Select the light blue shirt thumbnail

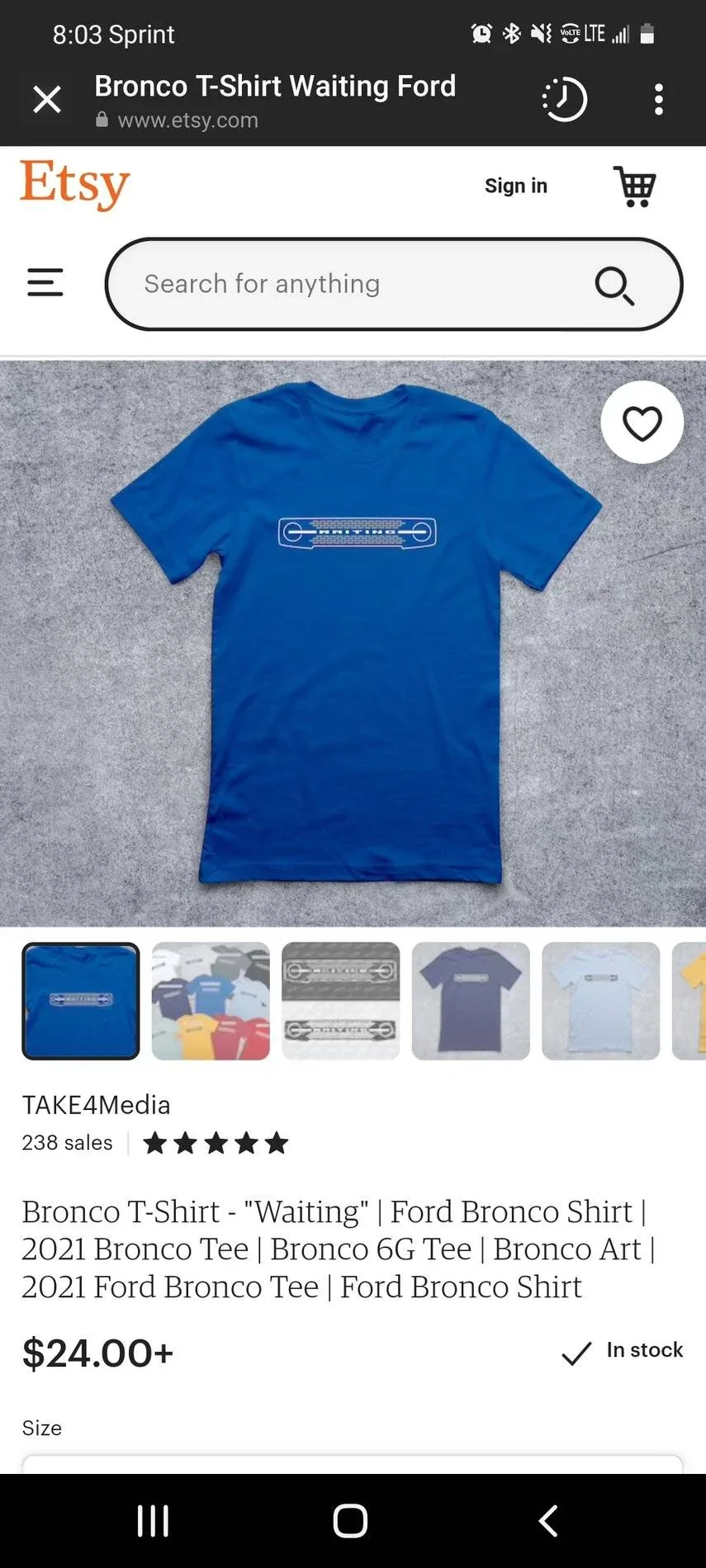pos(600,1001)
